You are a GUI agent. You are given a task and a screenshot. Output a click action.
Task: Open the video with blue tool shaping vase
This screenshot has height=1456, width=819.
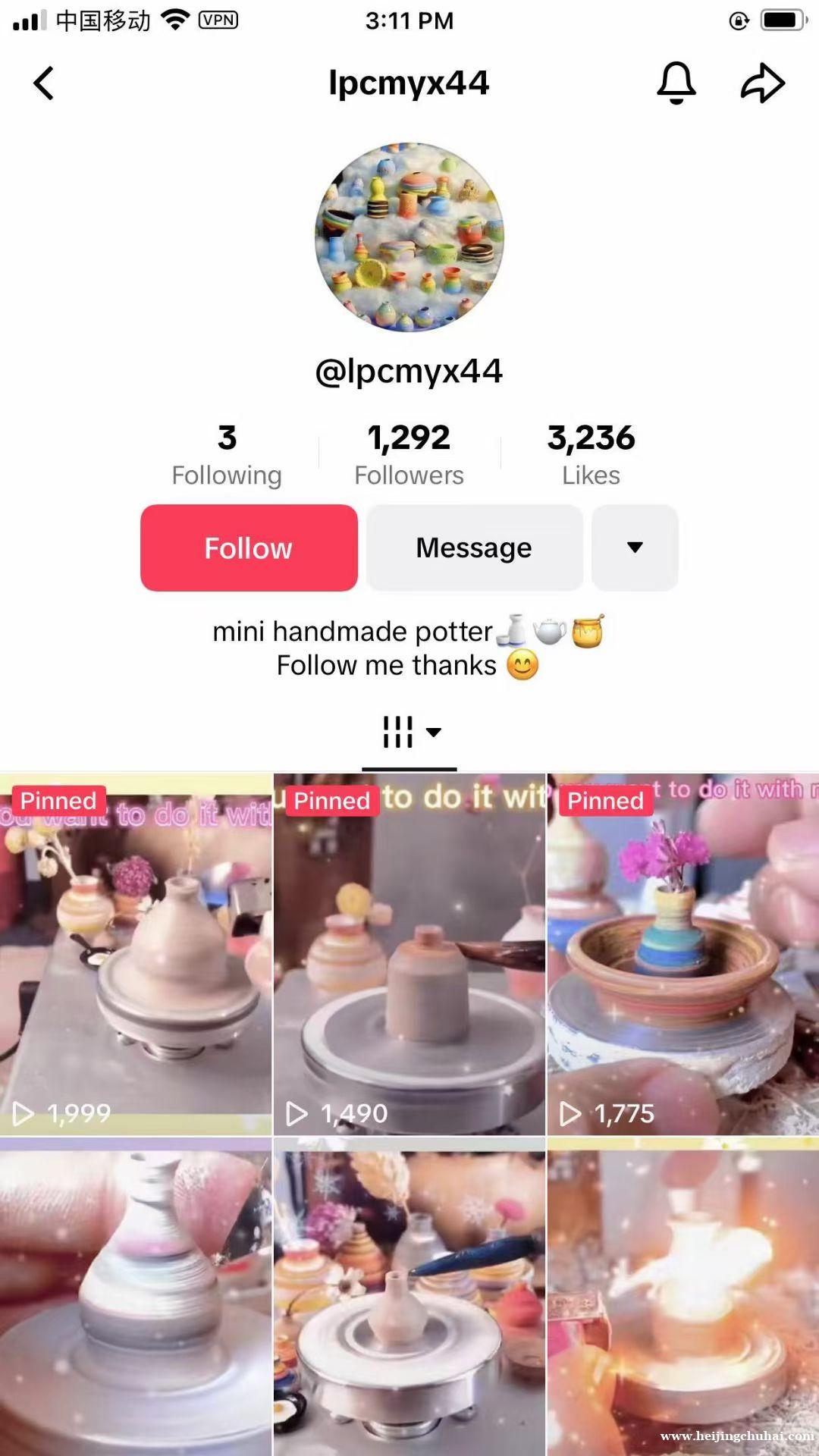point(409,1295)
